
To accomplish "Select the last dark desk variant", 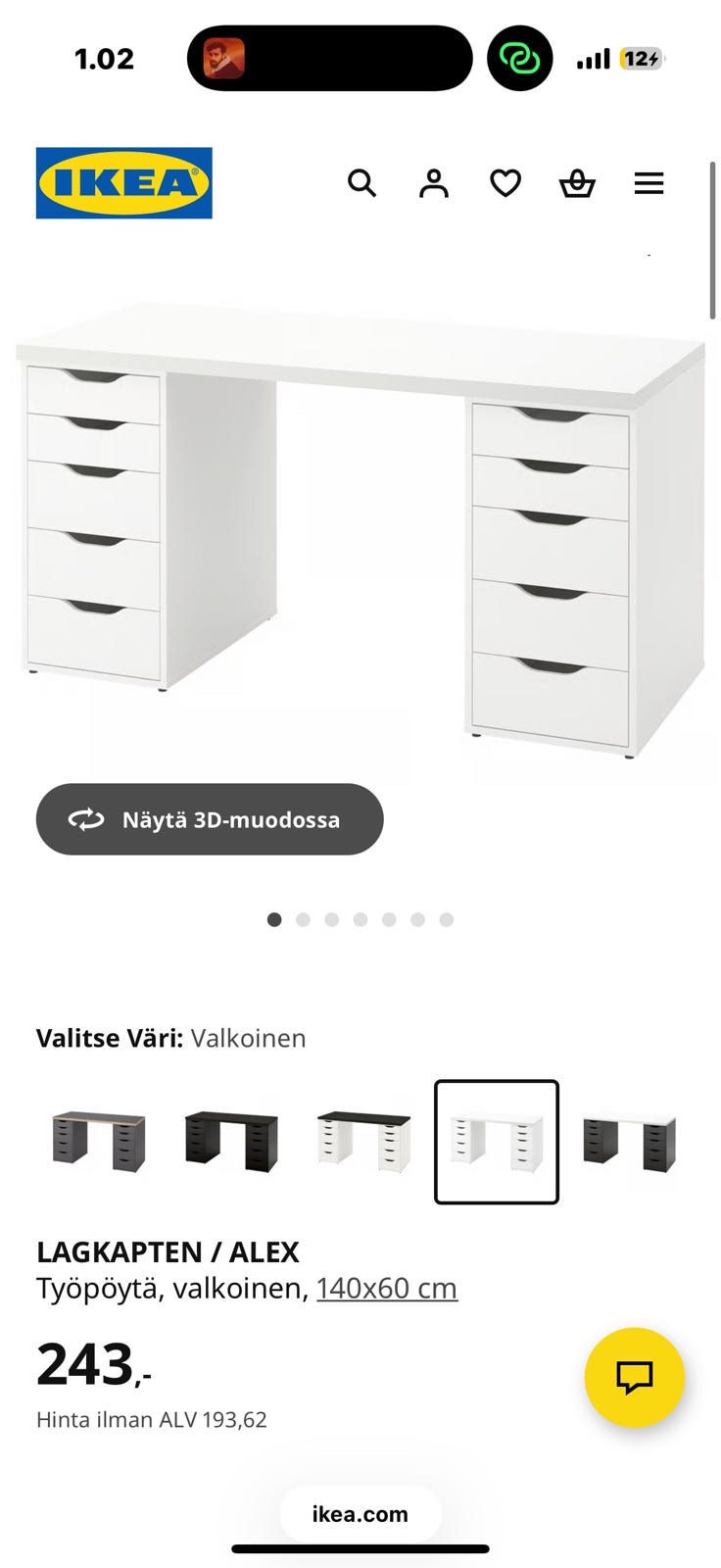I will point(630,1142).
